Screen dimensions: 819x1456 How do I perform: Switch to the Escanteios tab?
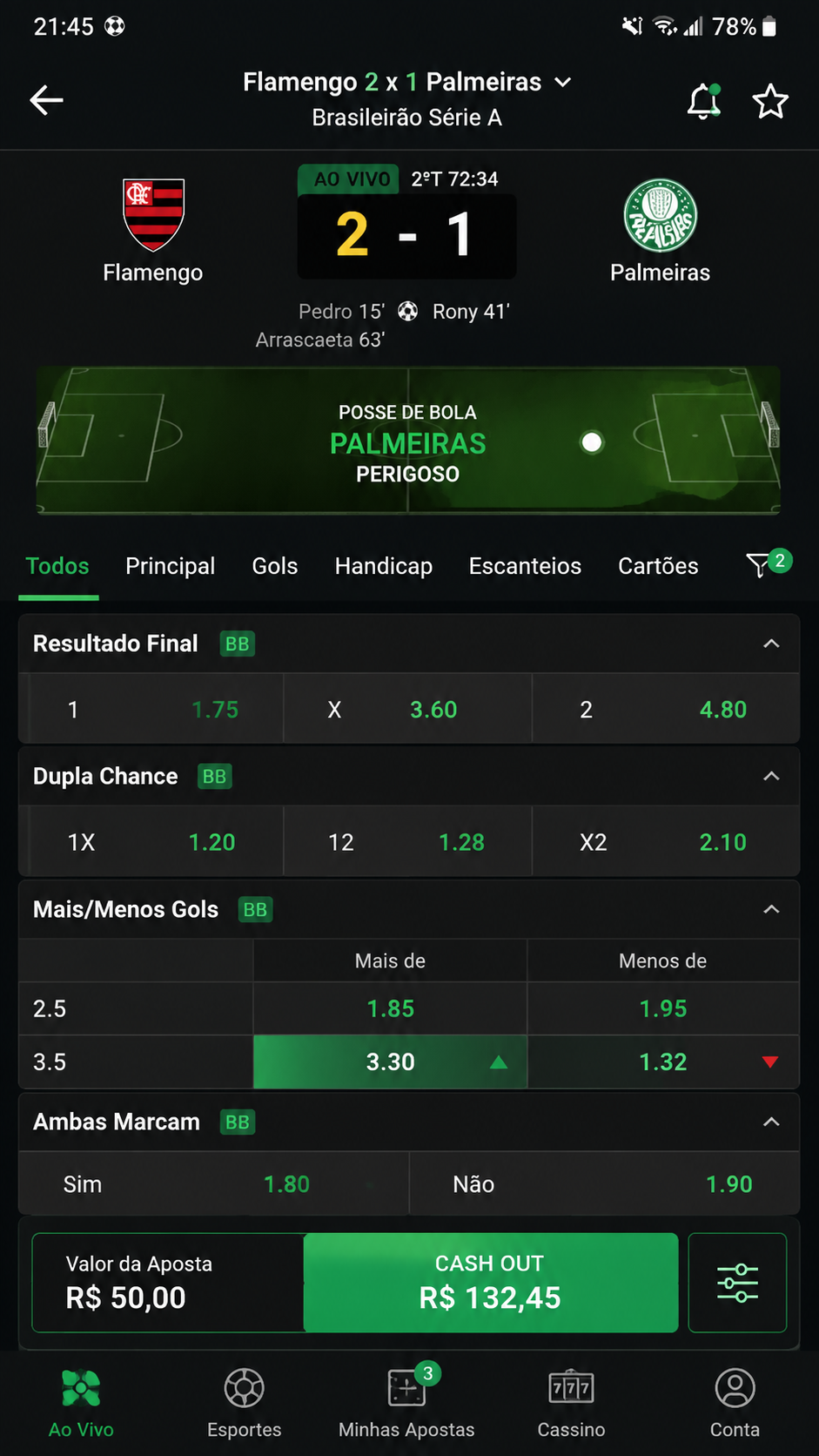[x=525, y=566]
